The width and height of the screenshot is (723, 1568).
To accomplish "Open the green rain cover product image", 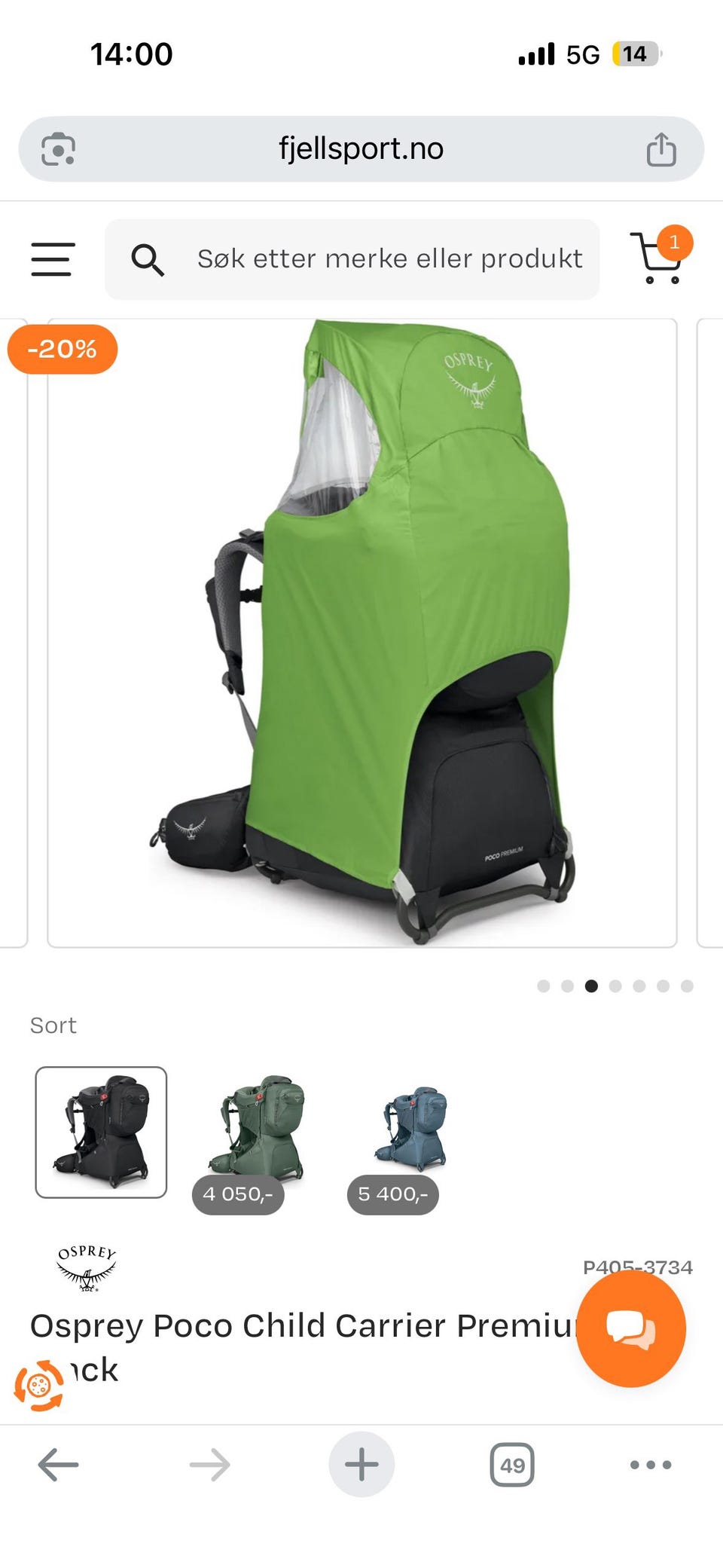I will 362,633.
